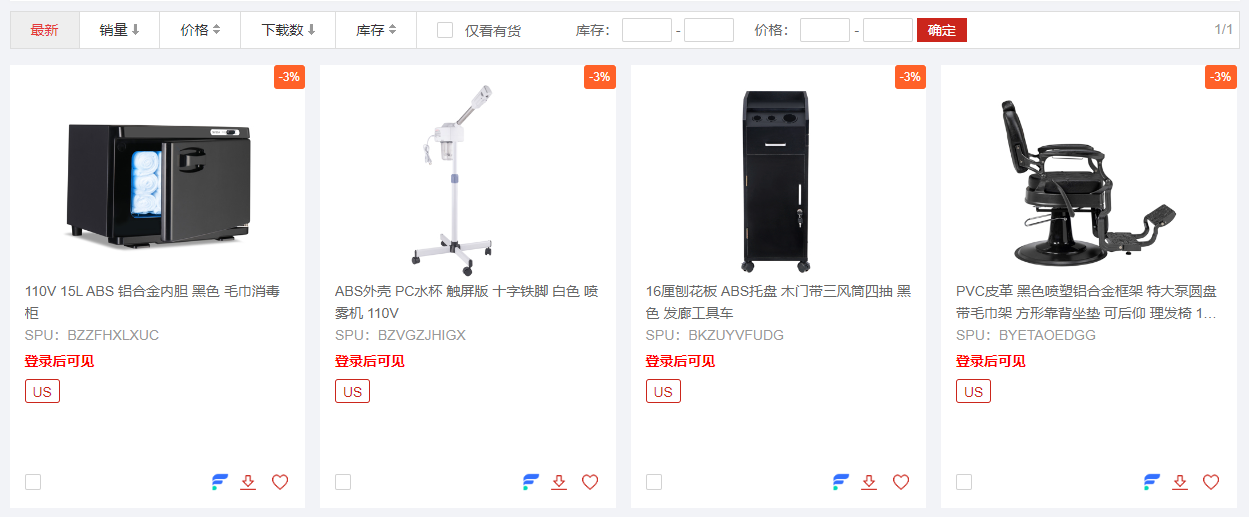Download data for the 毛巾消毒柜 item
The image size is (1249, 517).
[248, 482]
